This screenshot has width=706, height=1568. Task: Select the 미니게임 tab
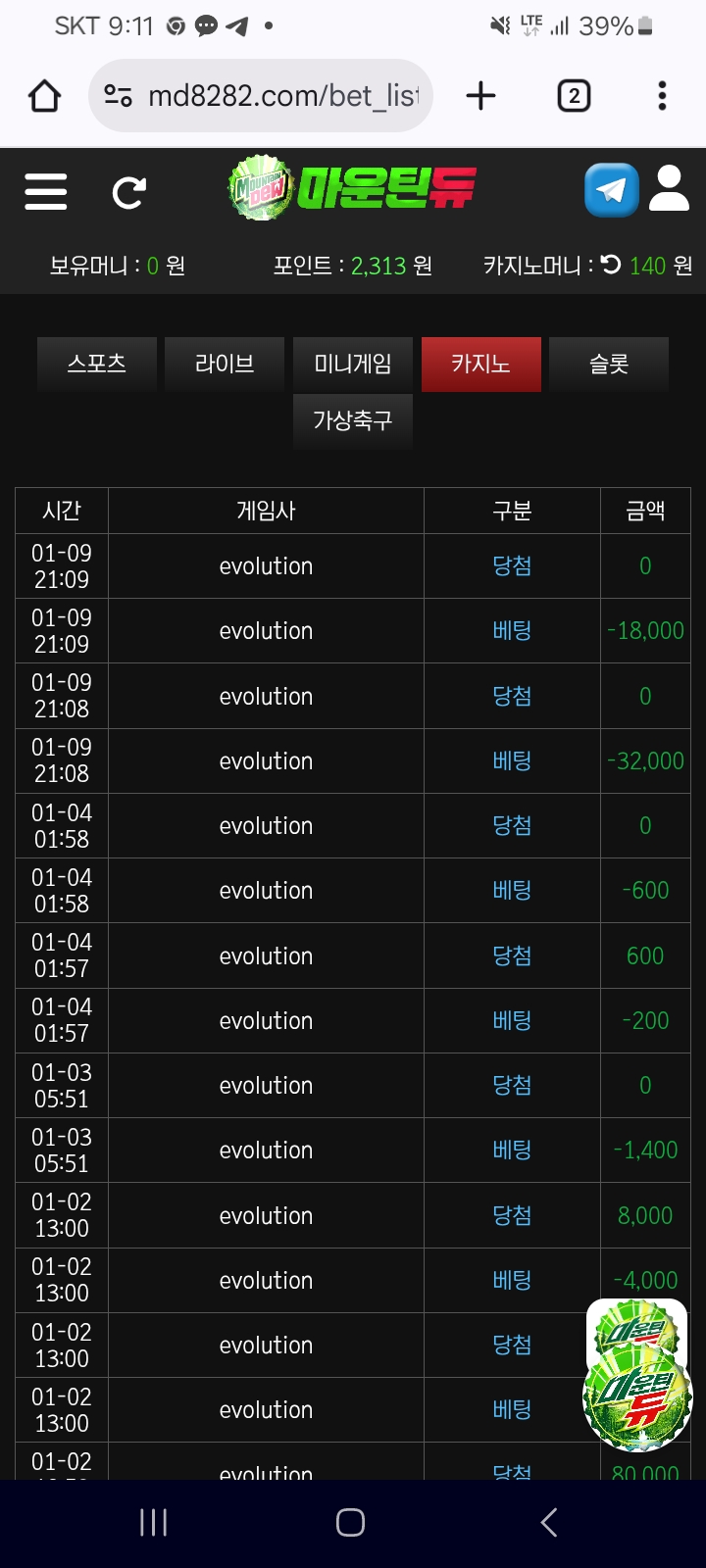[352, 365]
